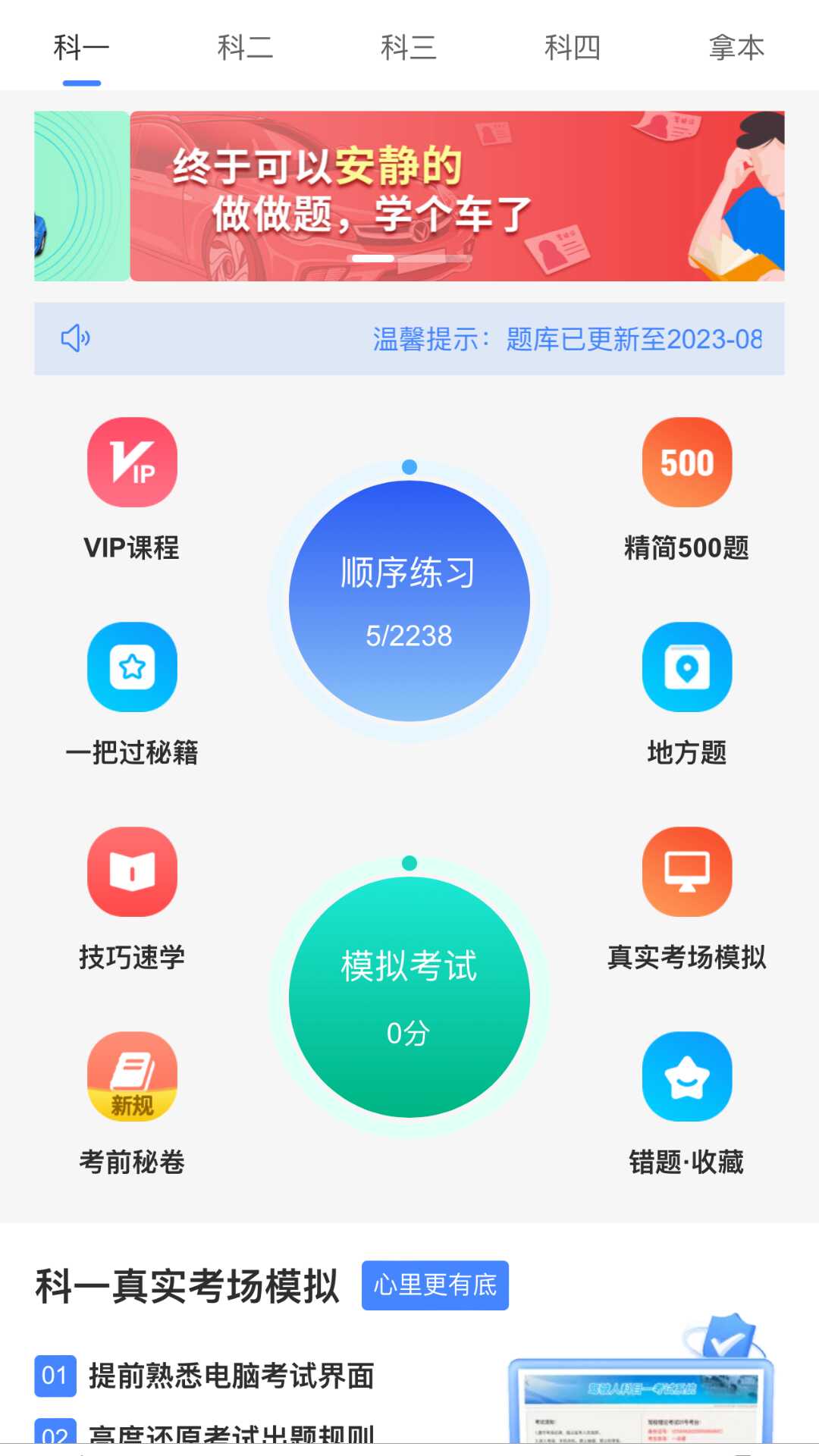The width and height of the screenshot is (819, 1456).
Task: Open the 考前秘卷 secret papers icon
Action: (132, 1077)
